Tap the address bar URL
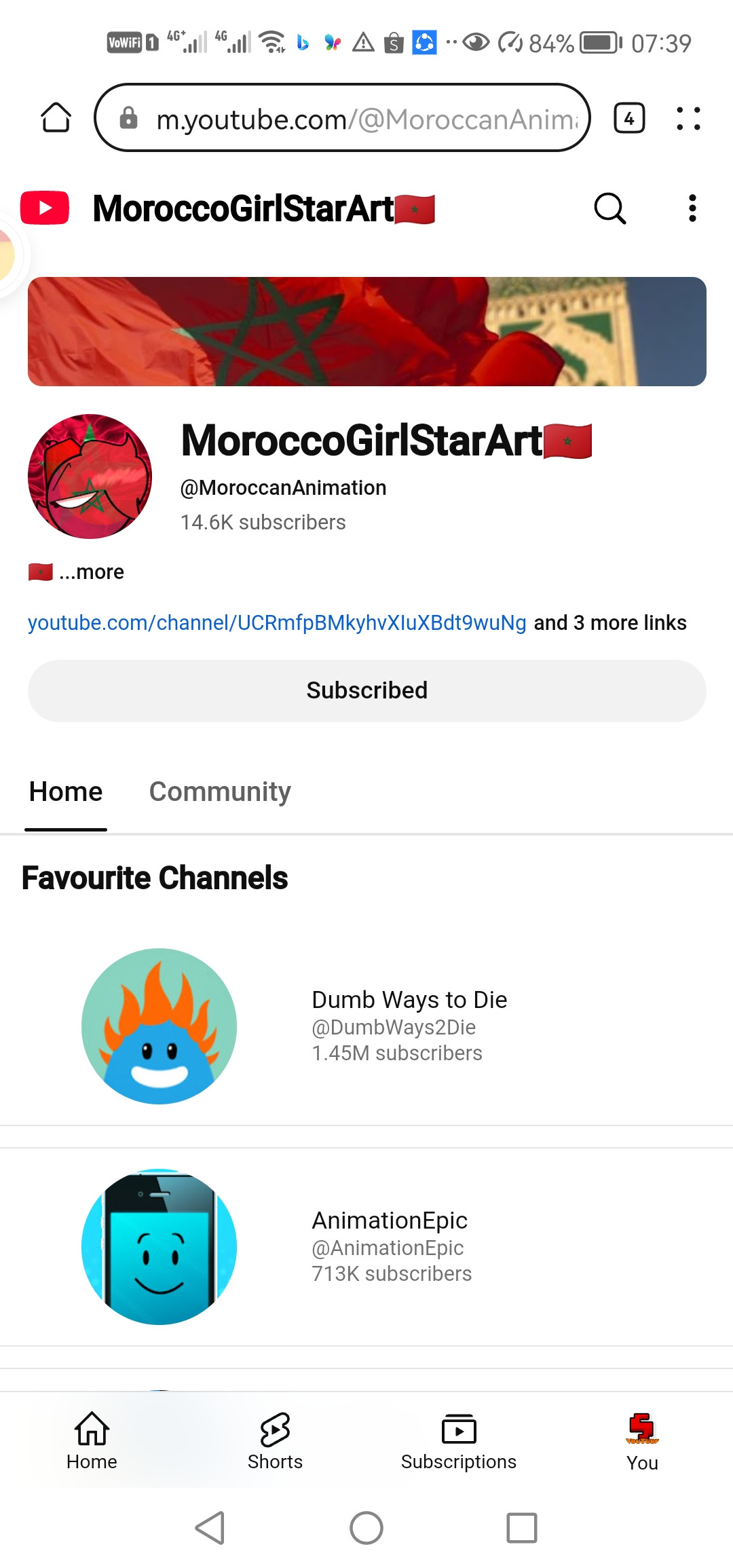This screenshot has width=733, height=1568. [x=366, y=119]
